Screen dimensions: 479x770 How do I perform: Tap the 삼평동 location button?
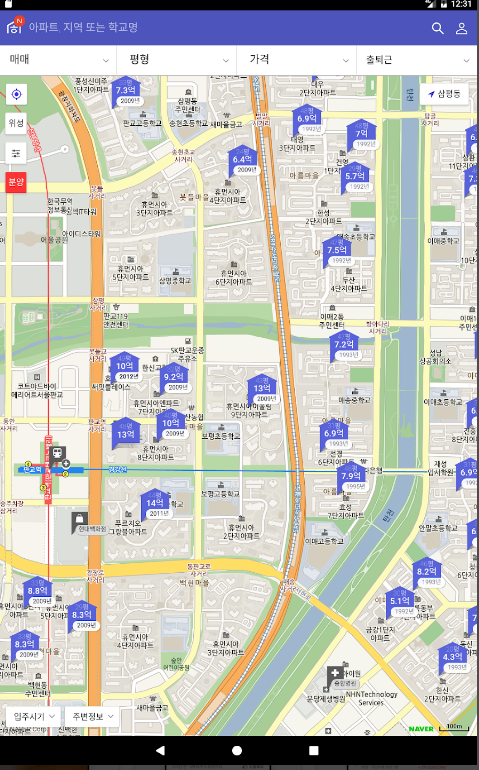point(444,94)
